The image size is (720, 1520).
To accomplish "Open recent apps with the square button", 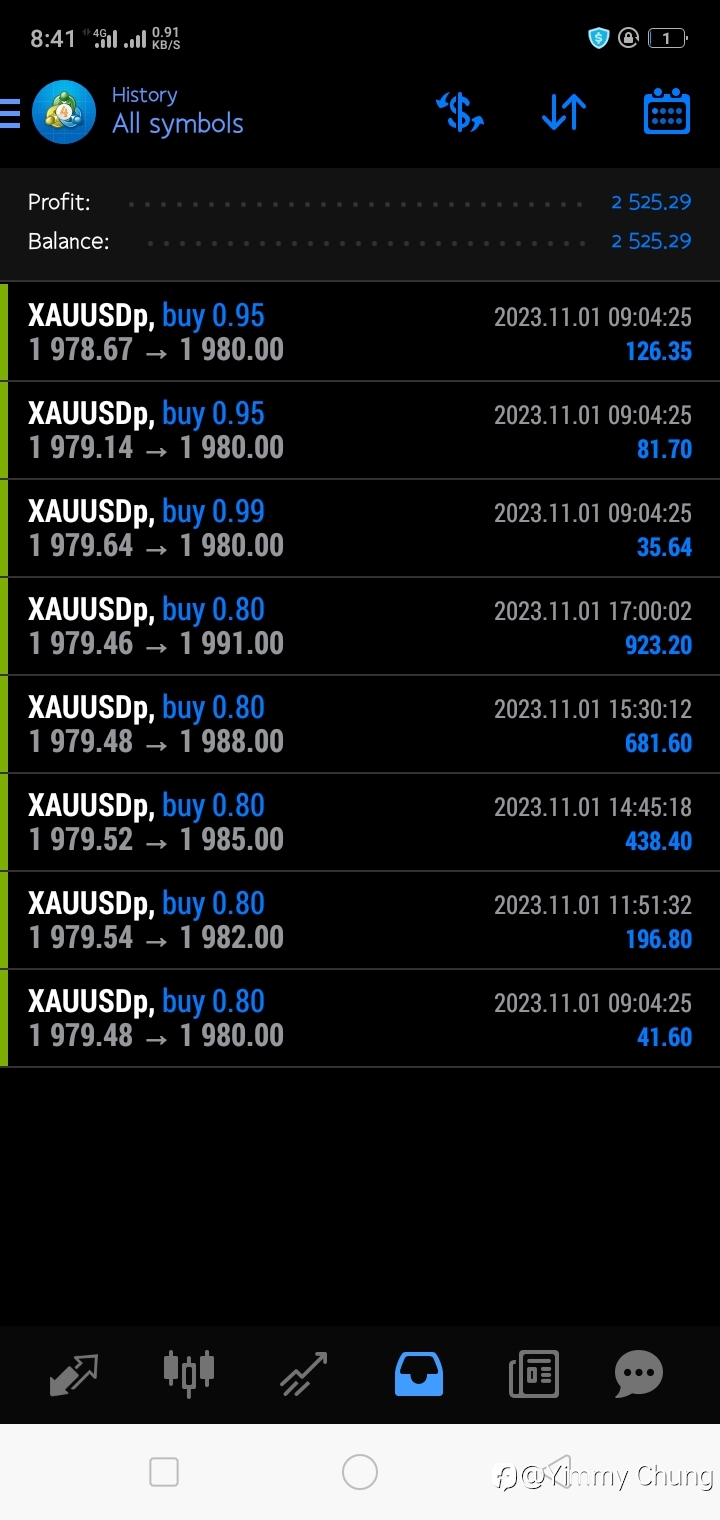I will 164,1472.
